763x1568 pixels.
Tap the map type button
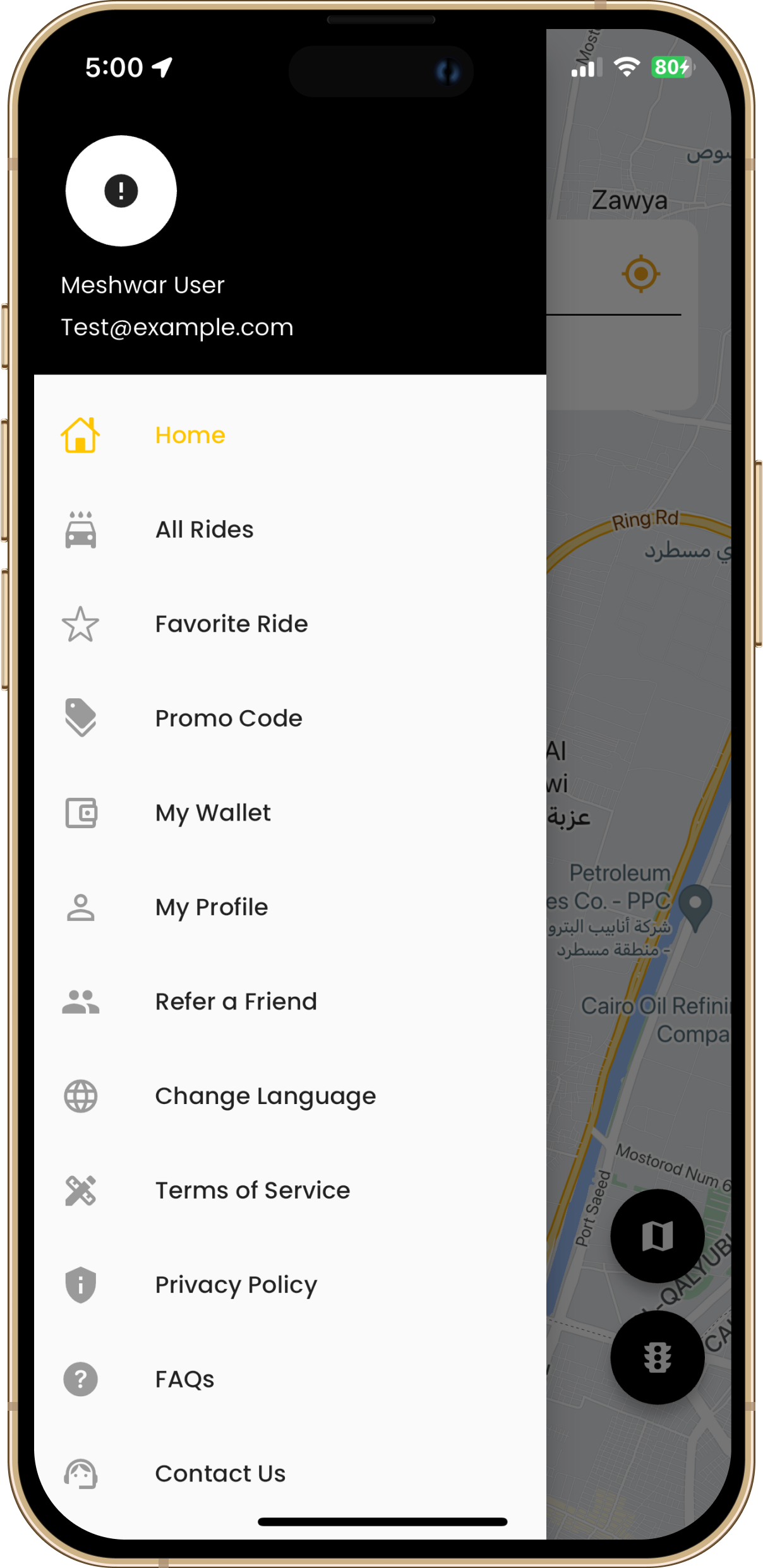[x=657, y=1236]
